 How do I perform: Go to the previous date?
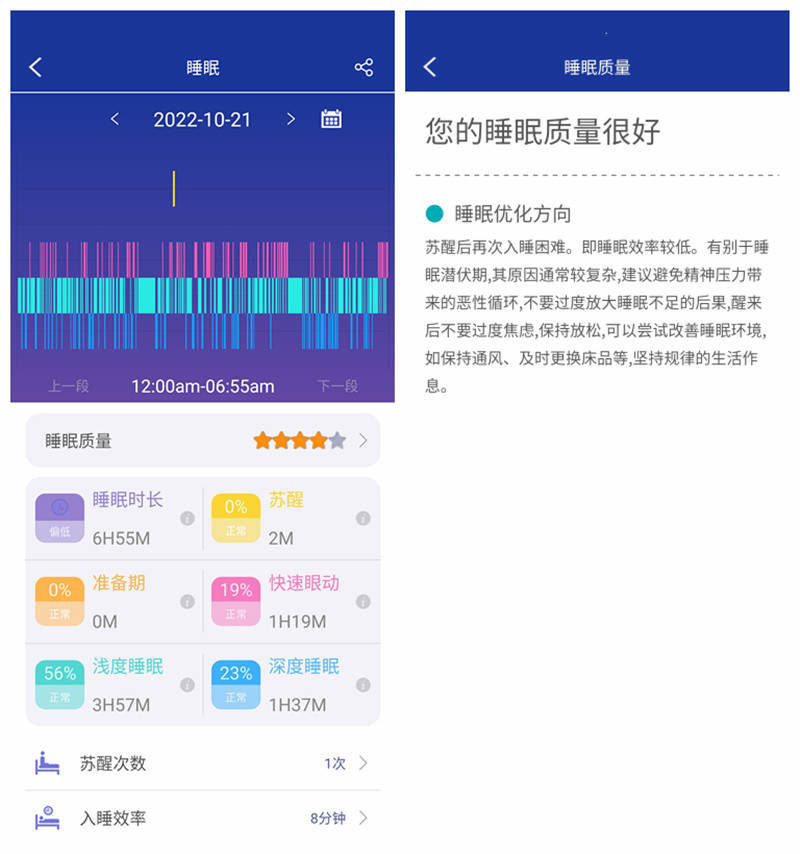point(115,119)
